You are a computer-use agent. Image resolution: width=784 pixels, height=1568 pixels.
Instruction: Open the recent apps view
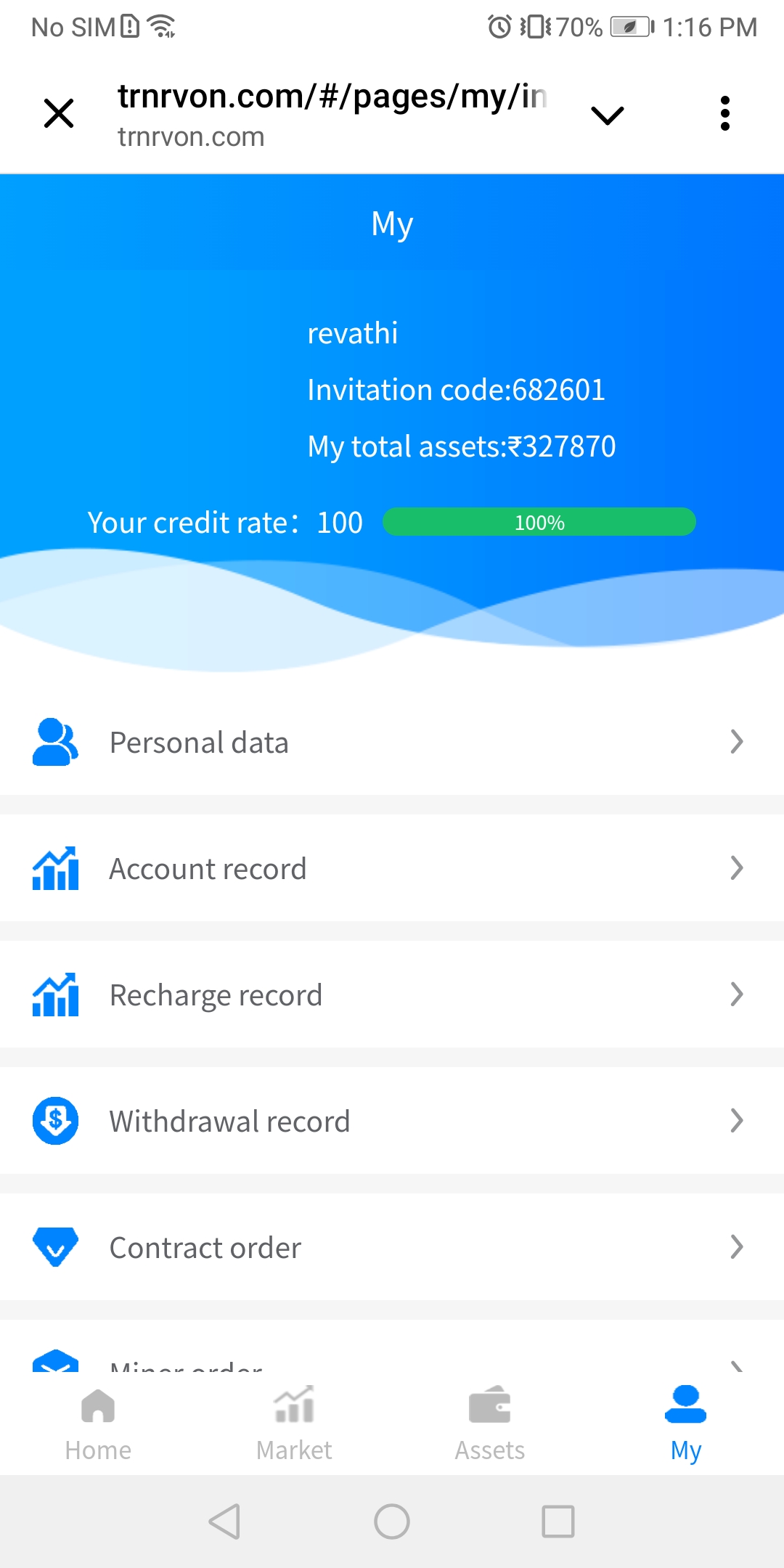558,1522
